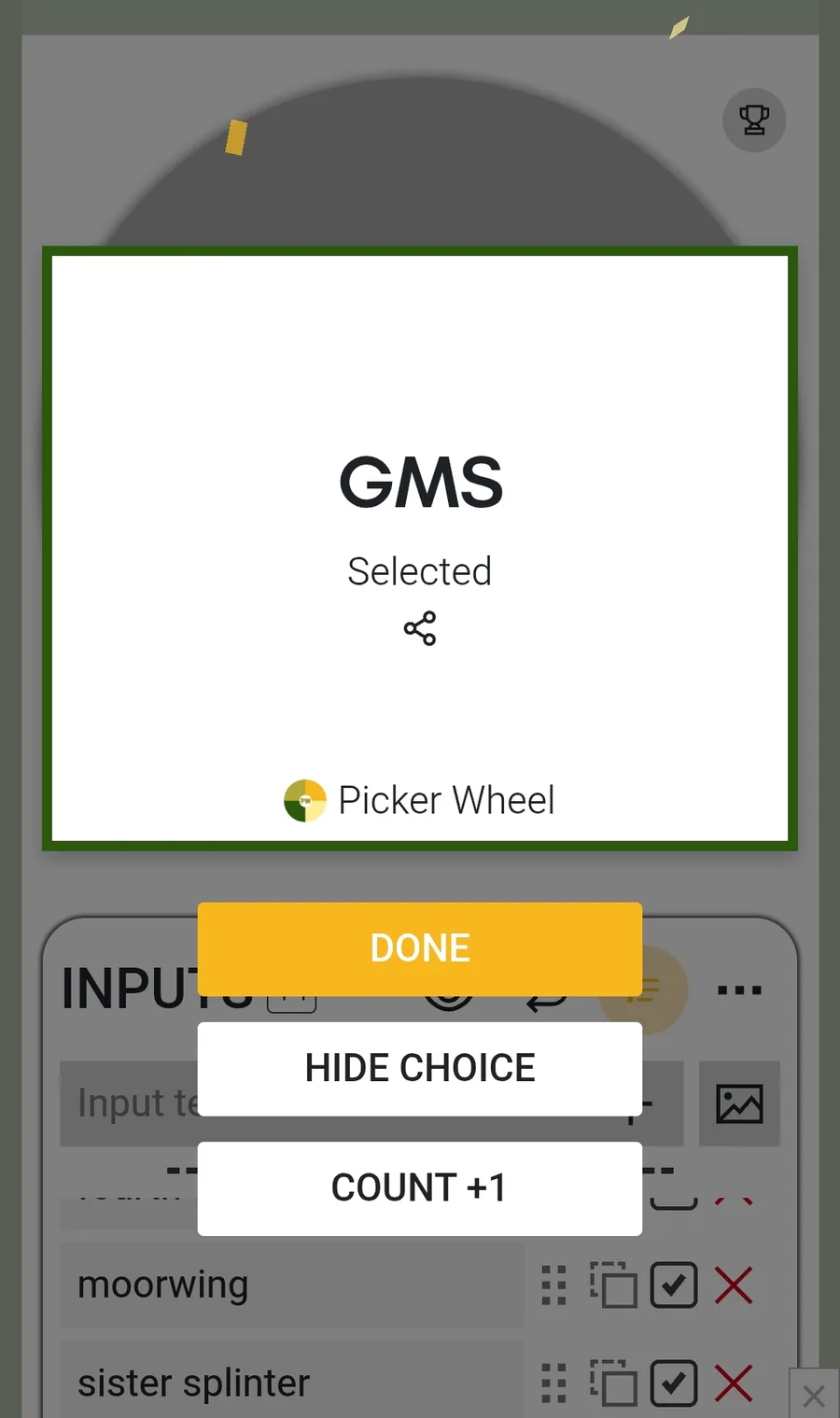Open the trophy results icon

pos(754,119)
